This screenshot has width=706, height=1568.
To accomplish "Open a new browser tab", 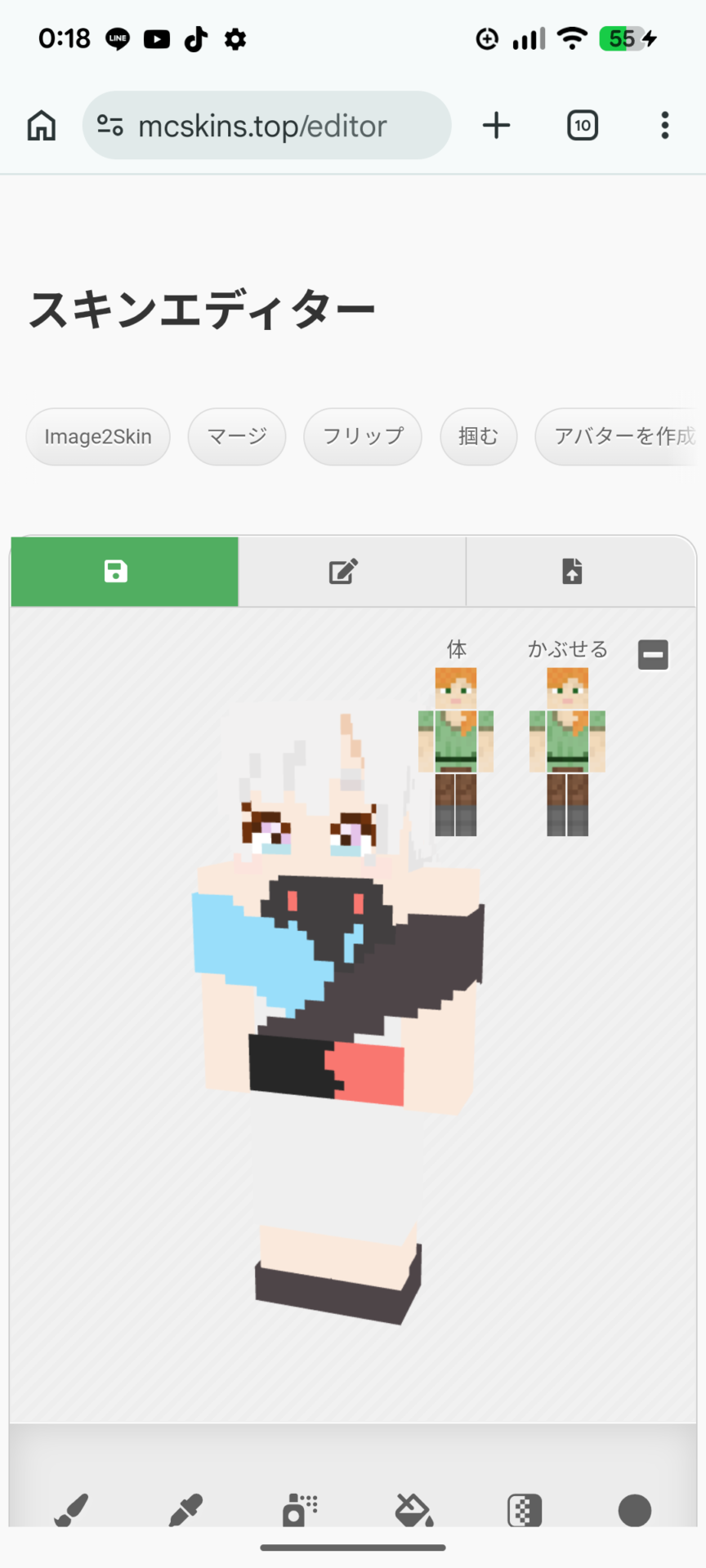I will (x=496, y=126).
